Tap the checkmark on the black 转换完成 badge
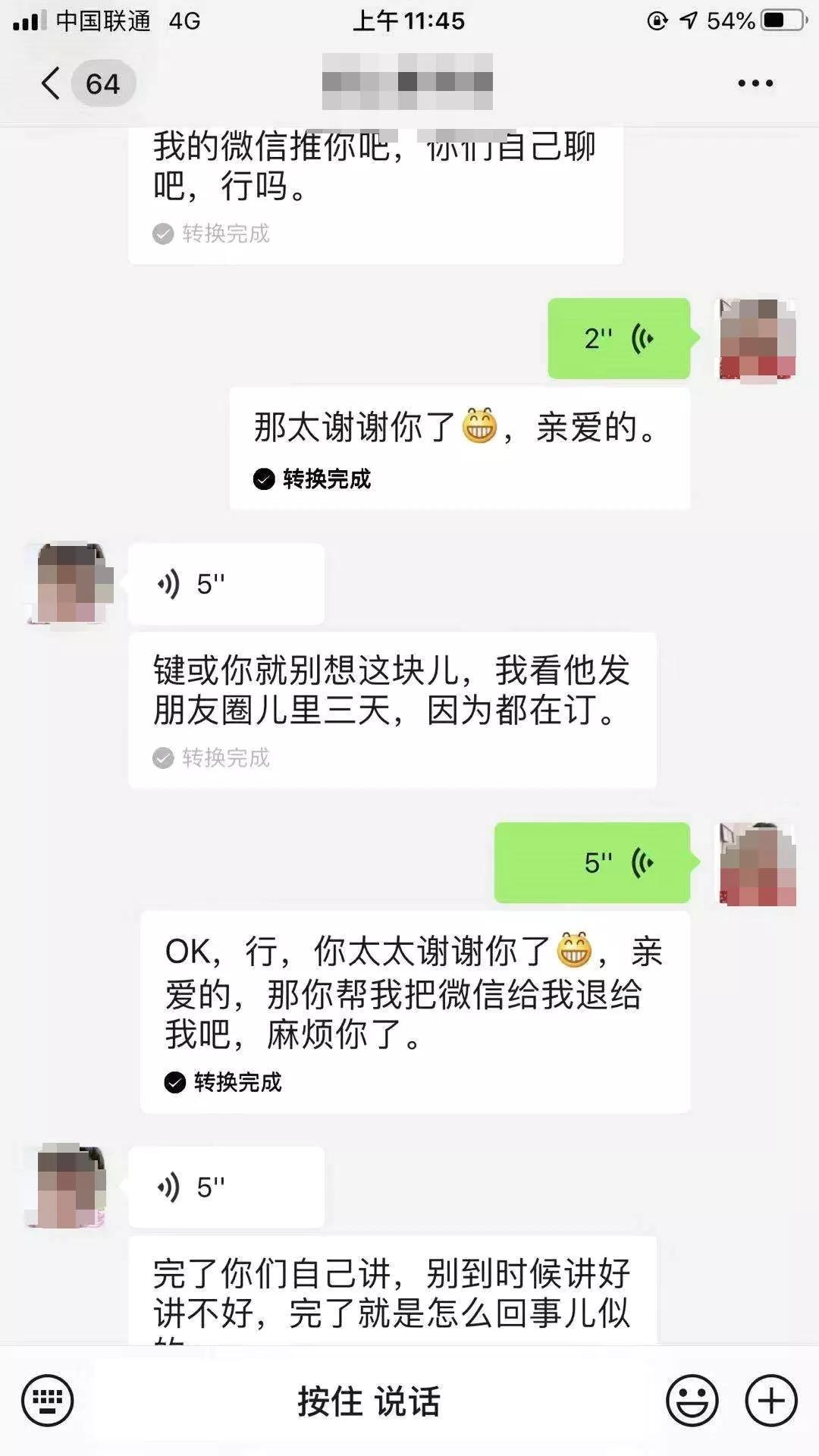This screenshot has width=819, height=1456. coord(264,479)
